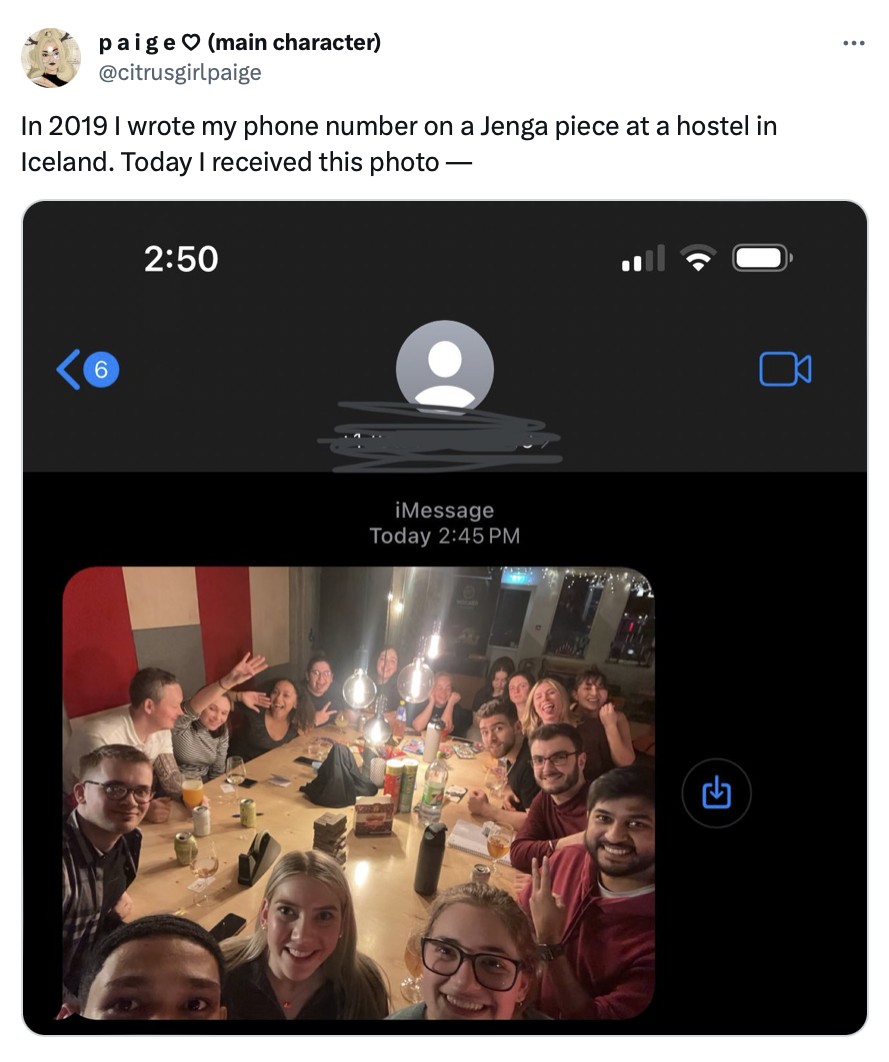The height and width of the screenshot is (1062, 889).
Task: Open paige's profile picture
Action: (x=51, y=58)
